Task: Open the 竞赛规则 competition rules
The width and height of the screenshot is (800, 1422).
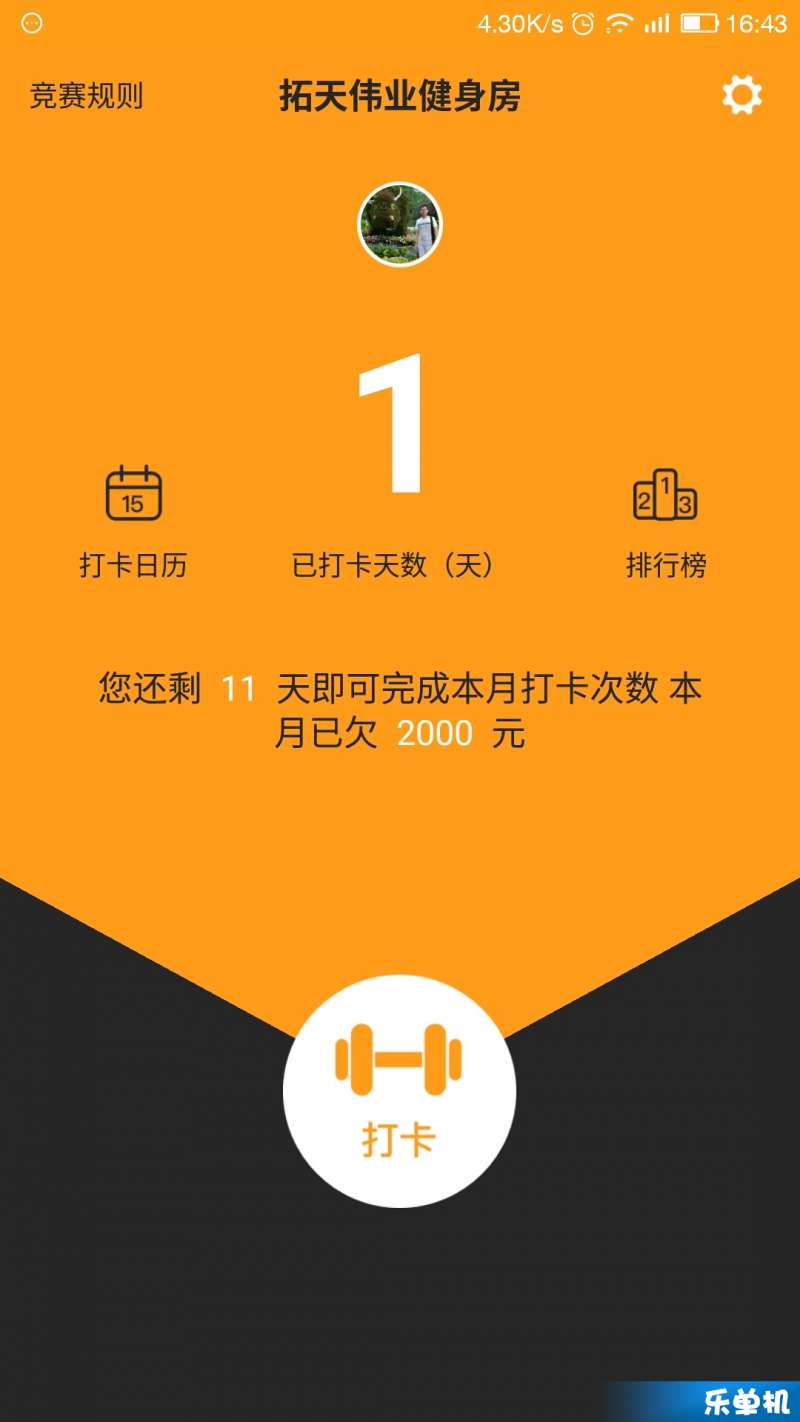Action: click(87, 97)
